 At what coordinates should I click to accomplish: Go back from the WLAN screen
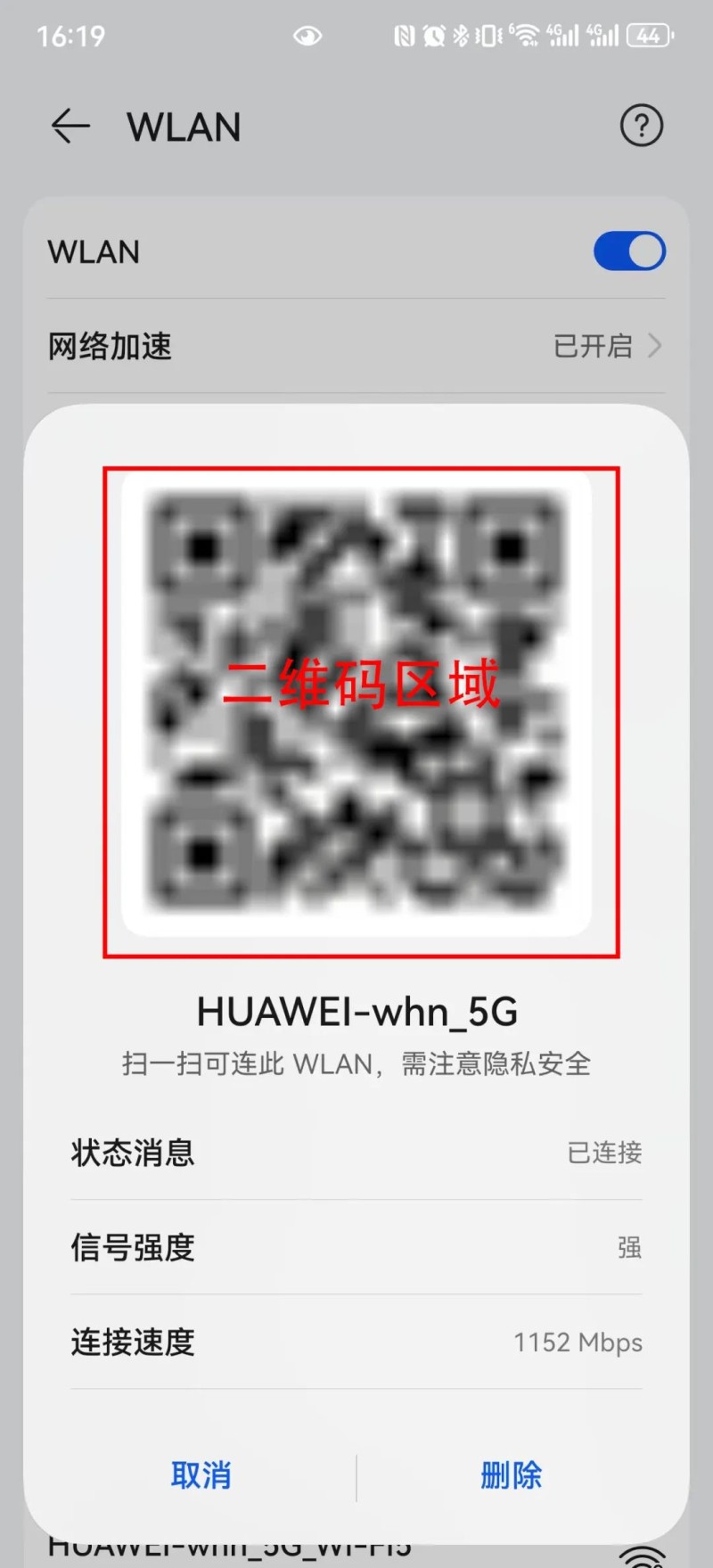[70, 126]
